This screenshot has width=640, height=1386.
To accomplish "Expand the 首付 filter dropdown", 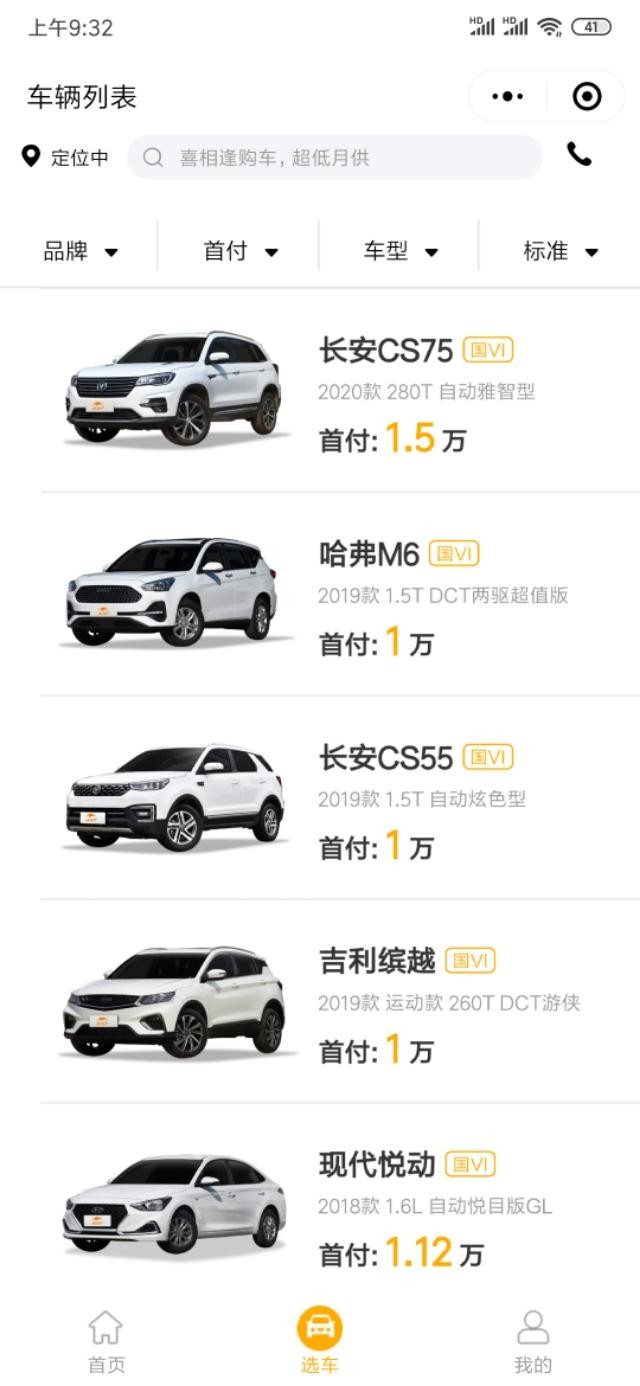I will pos(240,251).
